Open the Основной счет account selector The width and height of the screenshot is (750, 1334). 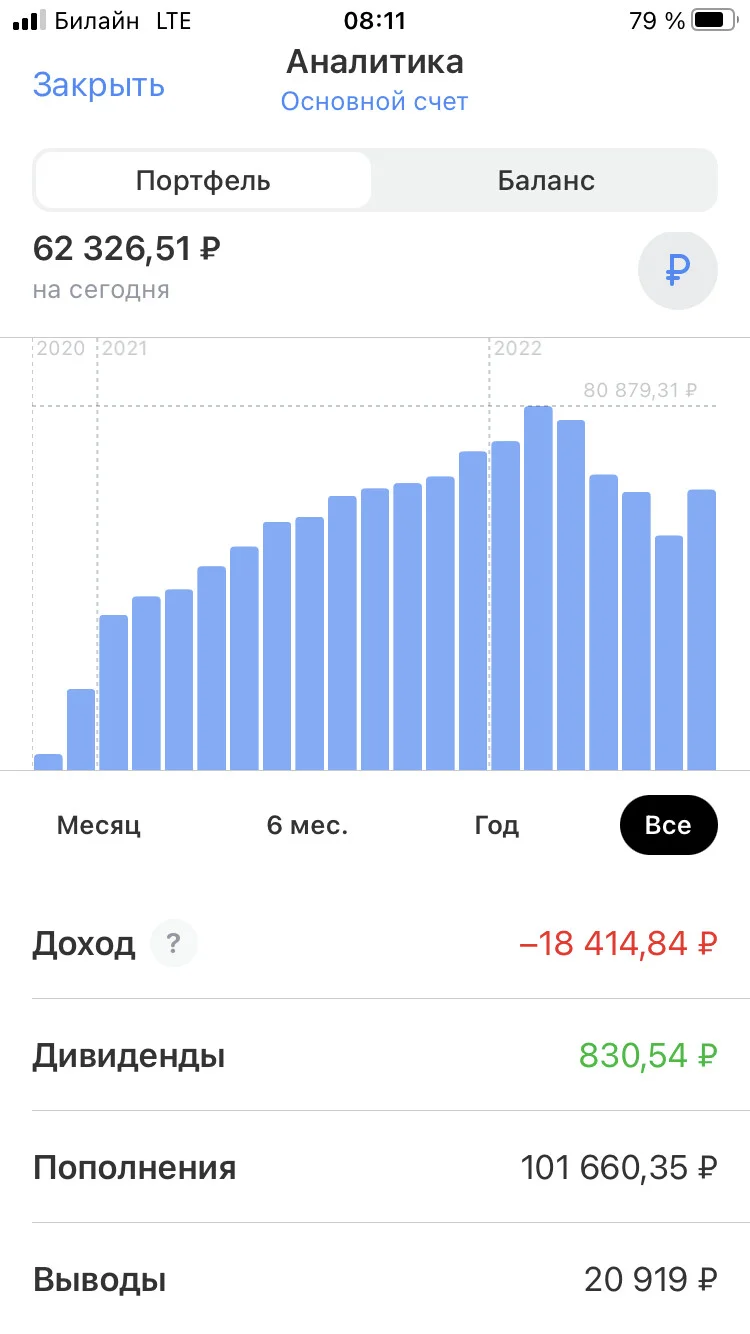tap(374, 101)
